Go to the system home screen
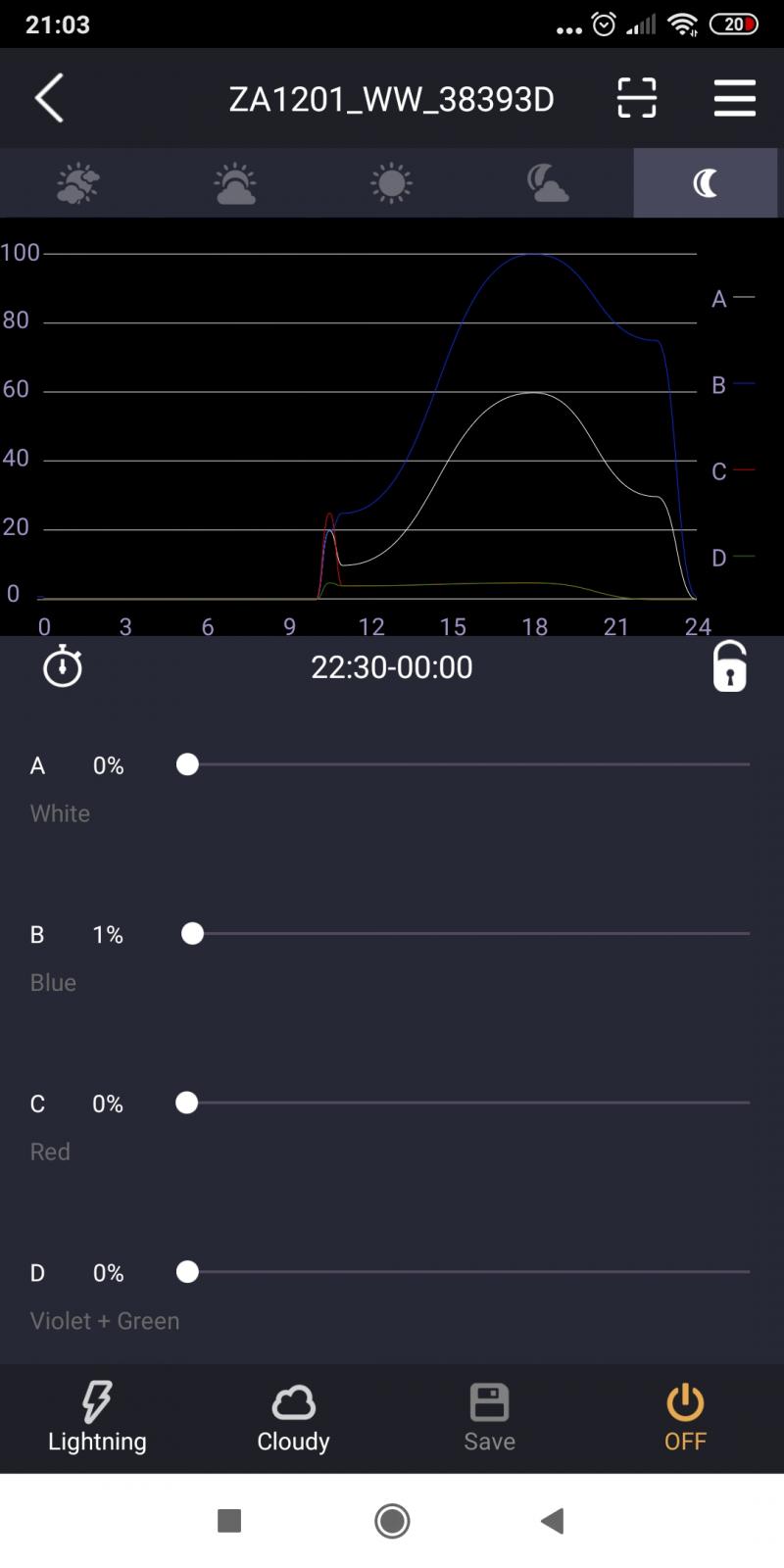The height and width of the screenshot is (1568, 784). pos(392,1521)
